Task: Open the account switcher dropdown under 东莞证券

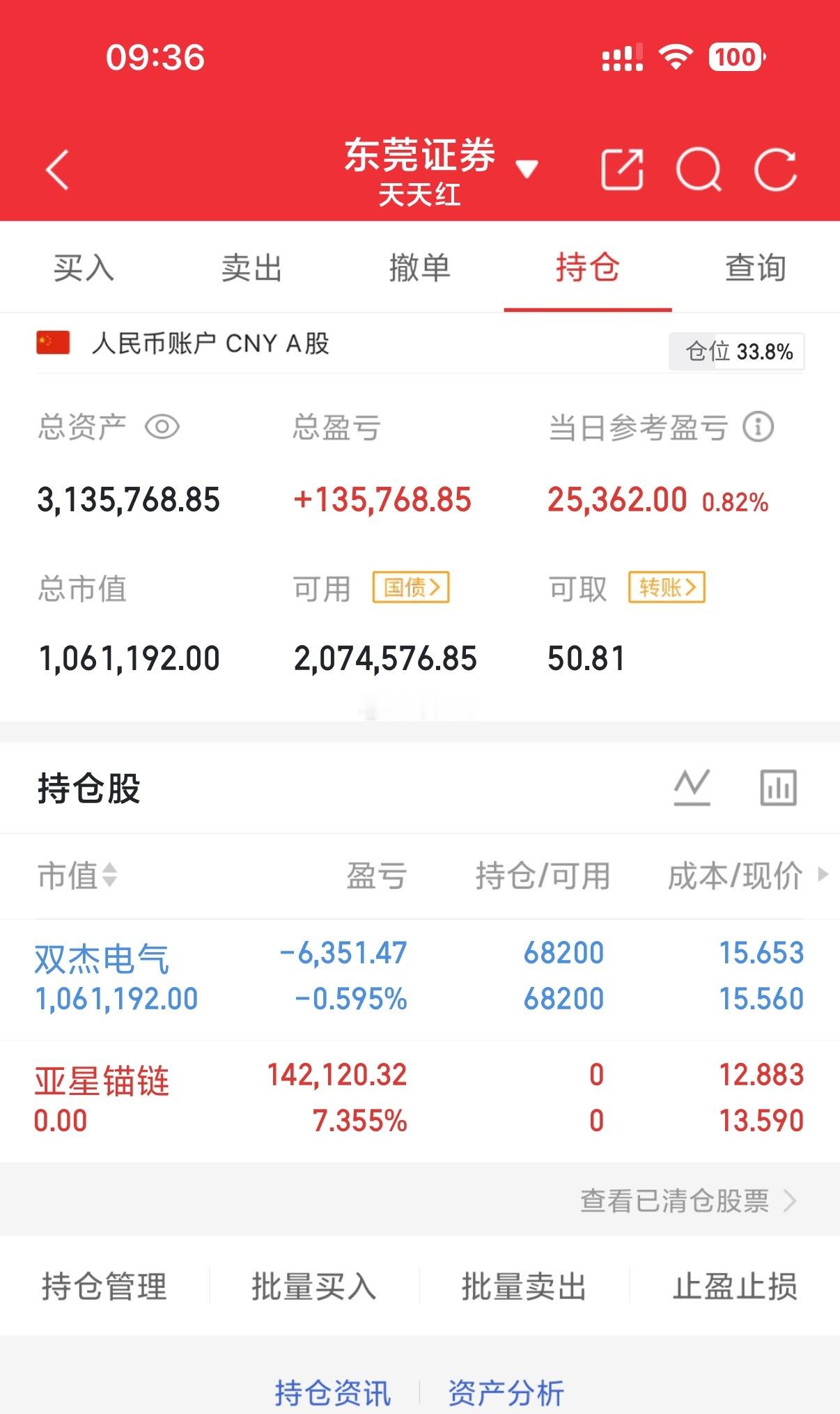Action: click(528, 169)
